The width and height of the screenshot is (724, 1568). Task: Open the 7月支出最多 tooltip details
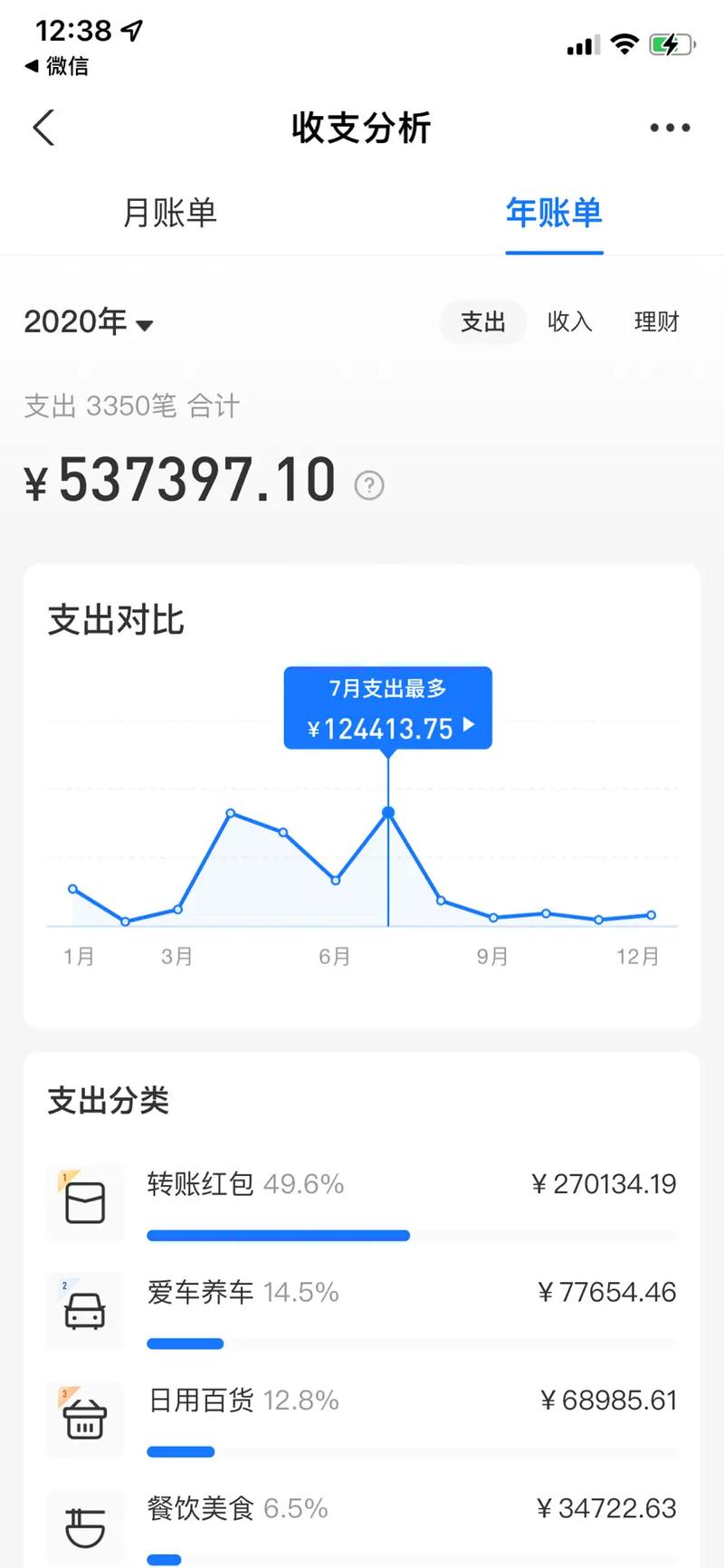click(x=388, y=708)
